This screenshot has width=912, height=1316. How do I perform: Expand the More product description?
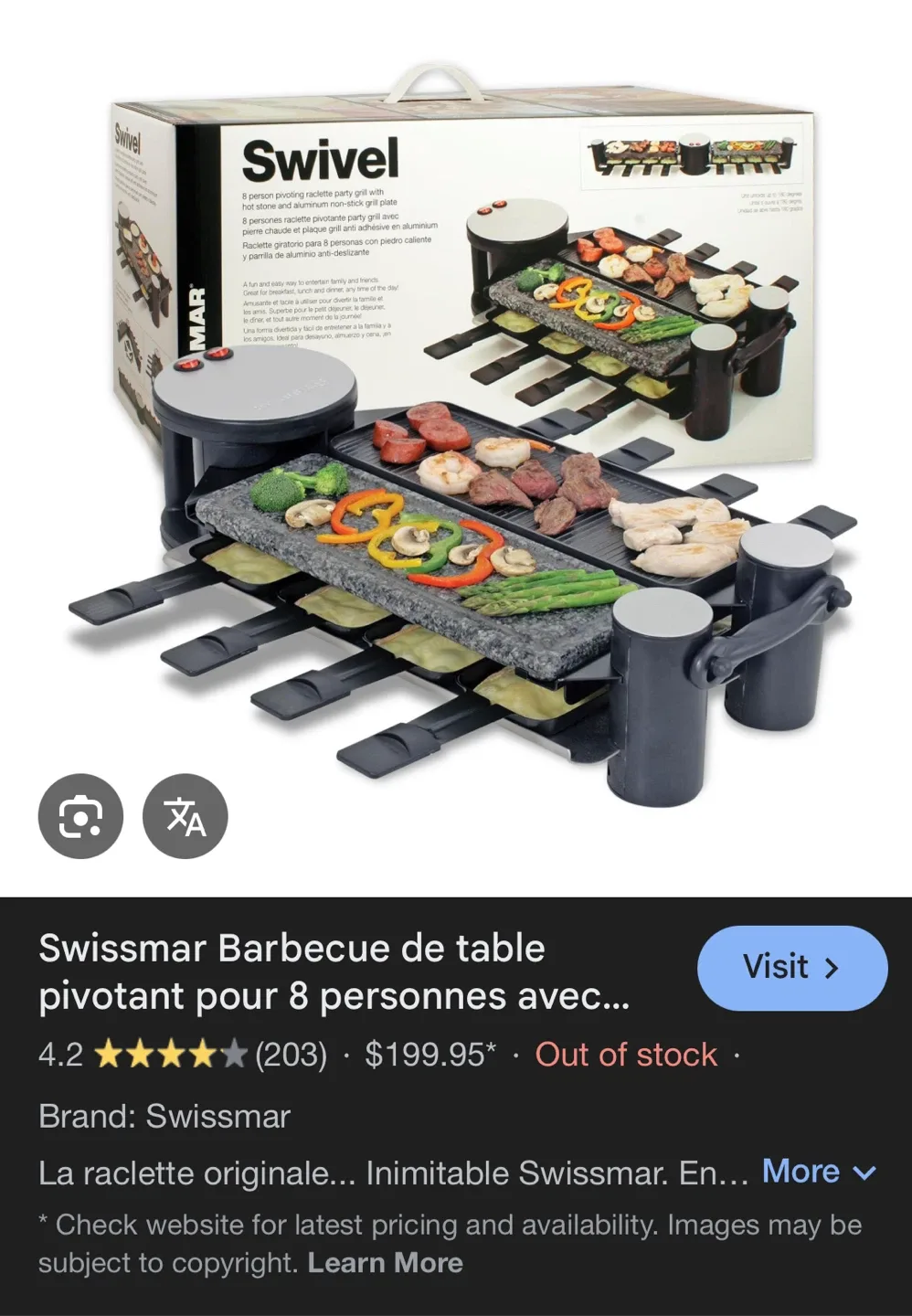tap(801, 1172)
